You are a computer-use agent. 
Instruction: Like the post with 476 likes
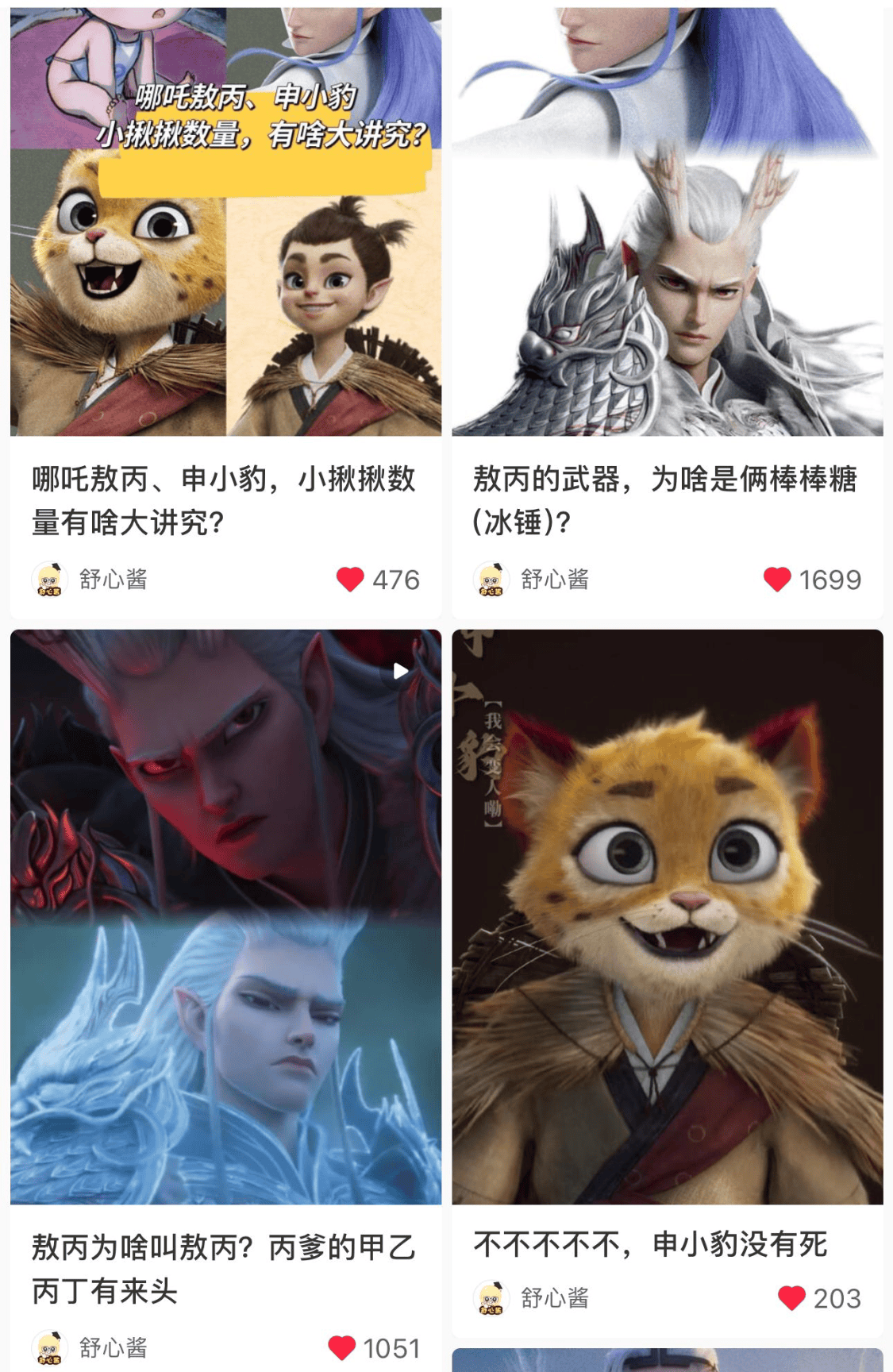350,580
